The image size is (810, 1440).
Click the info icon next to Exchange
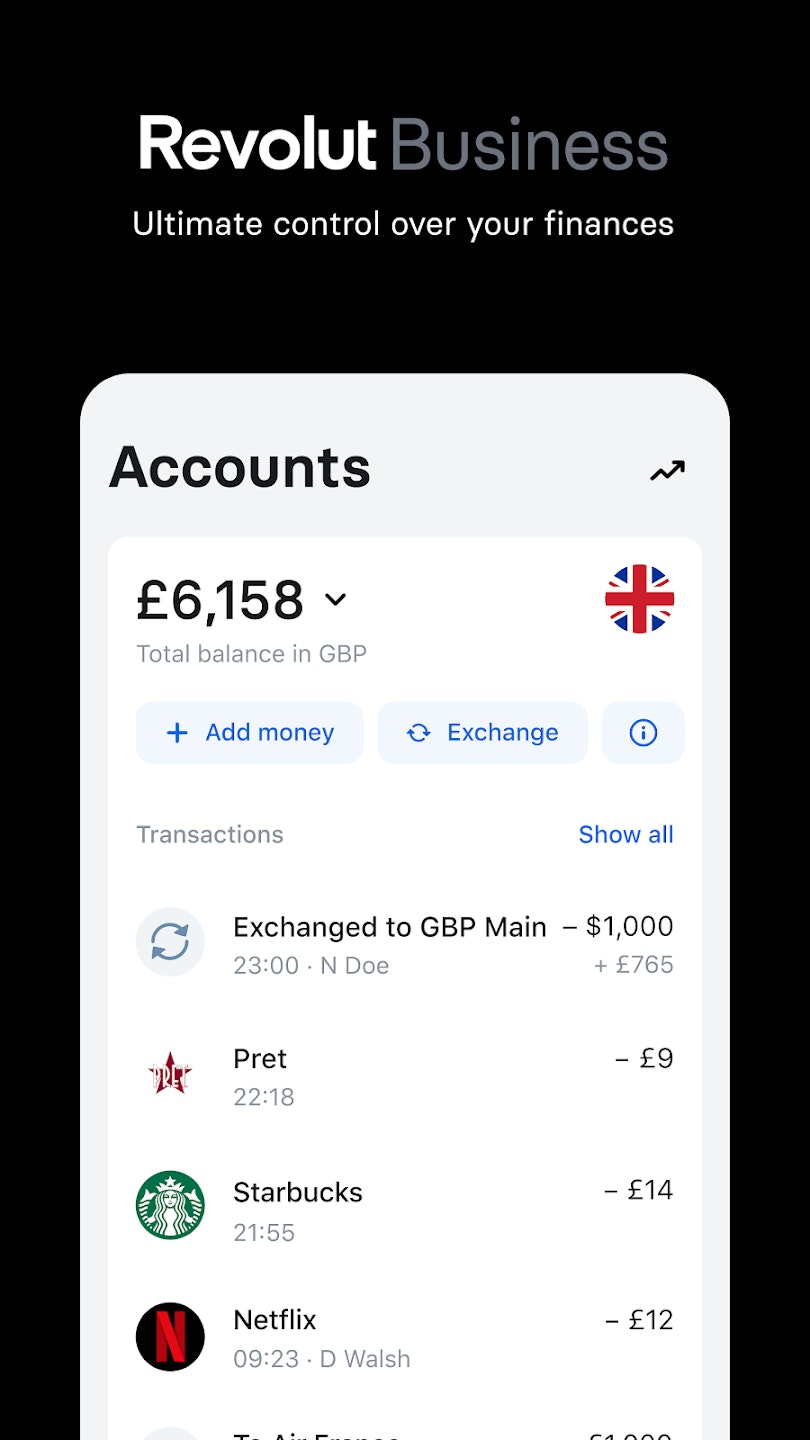coord(643,732)
